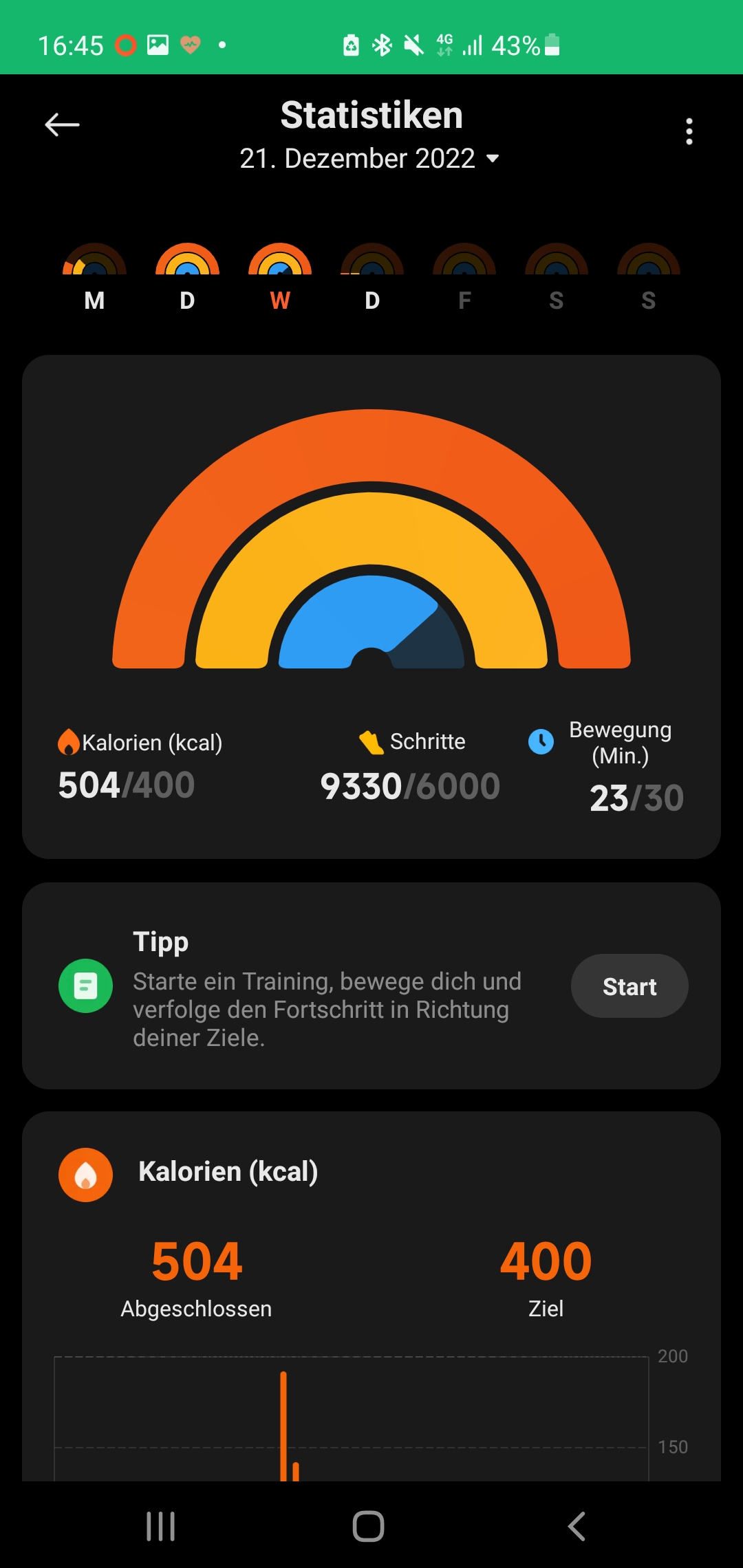
Task: Select the Friday (F) day ring
Action: 464,276
